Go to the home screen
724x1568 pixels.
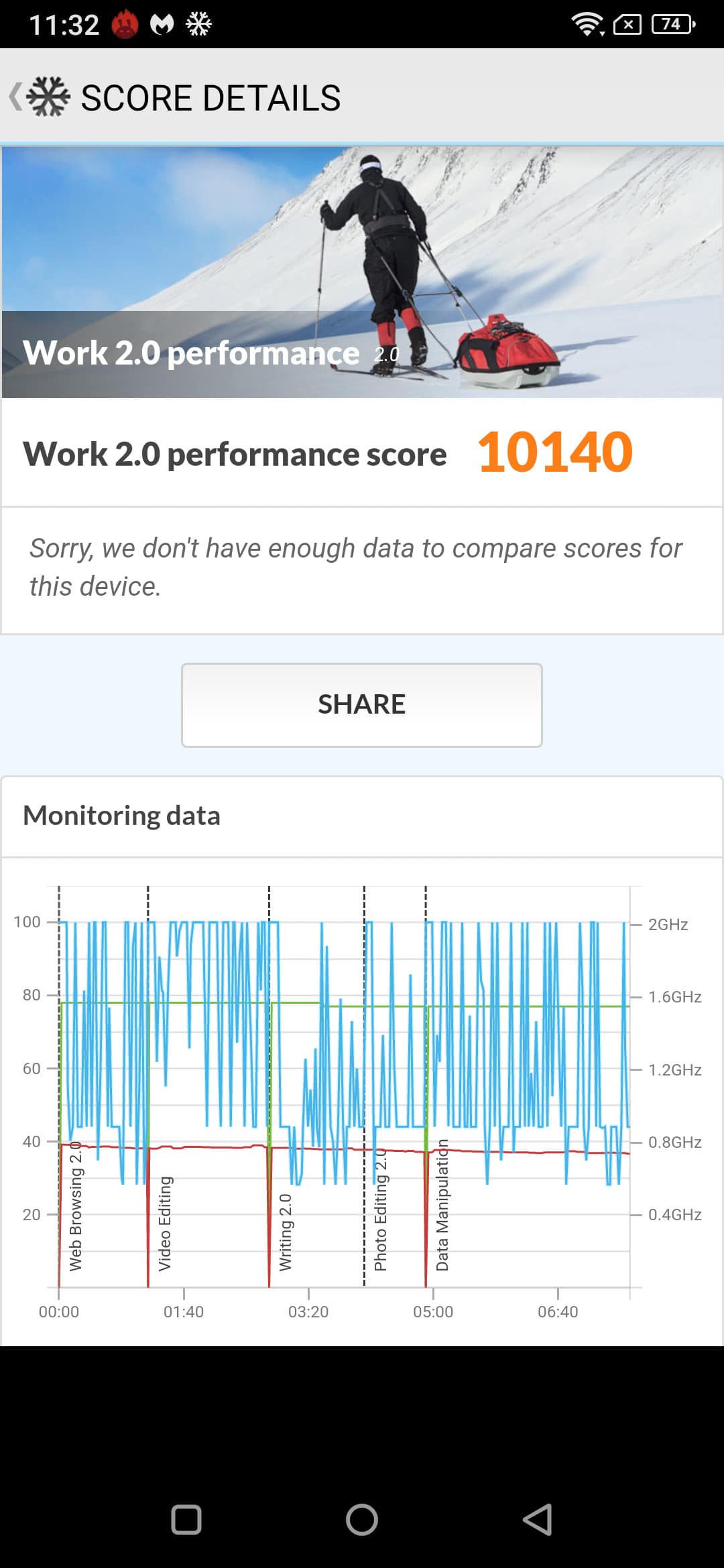pos(362,1519)
